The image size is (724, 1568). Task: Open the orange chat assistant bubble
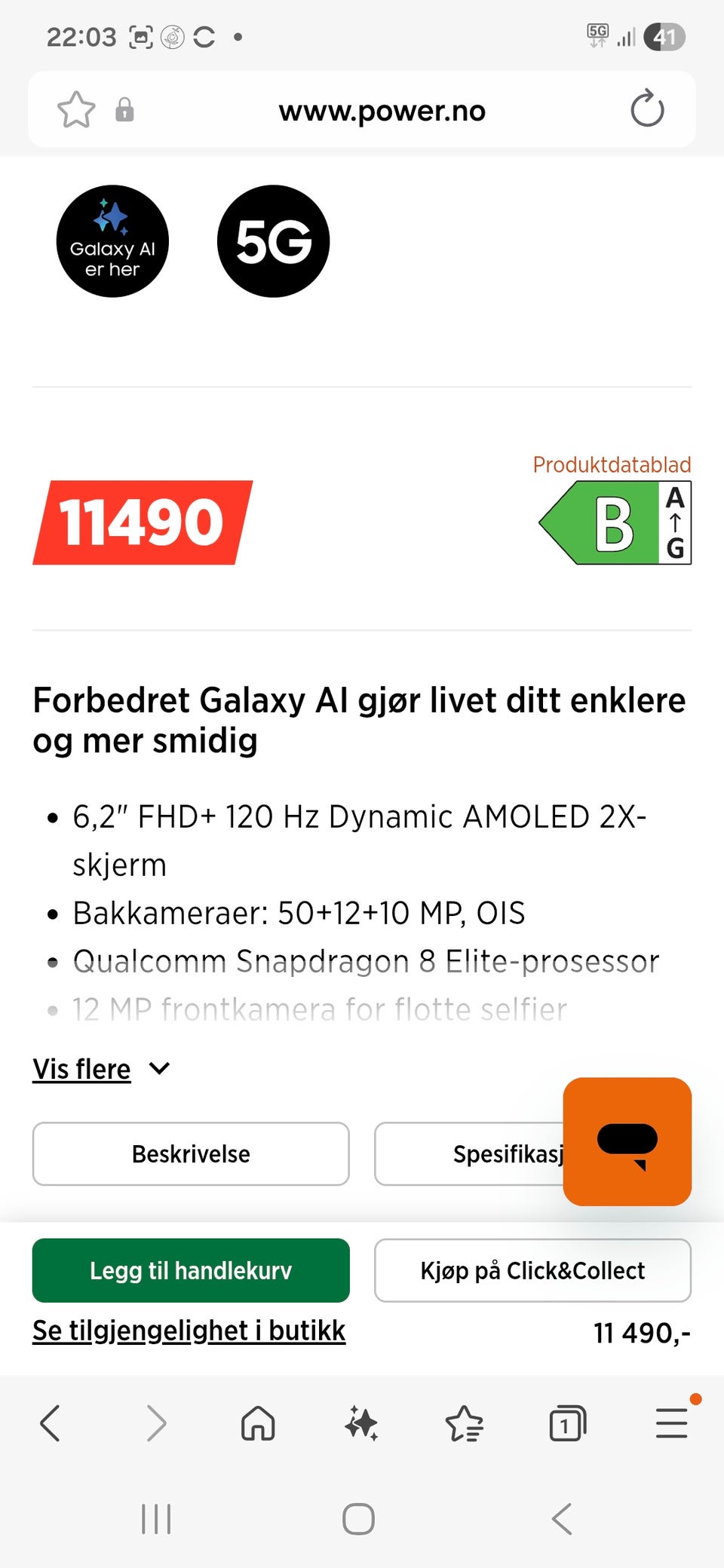627,1141
